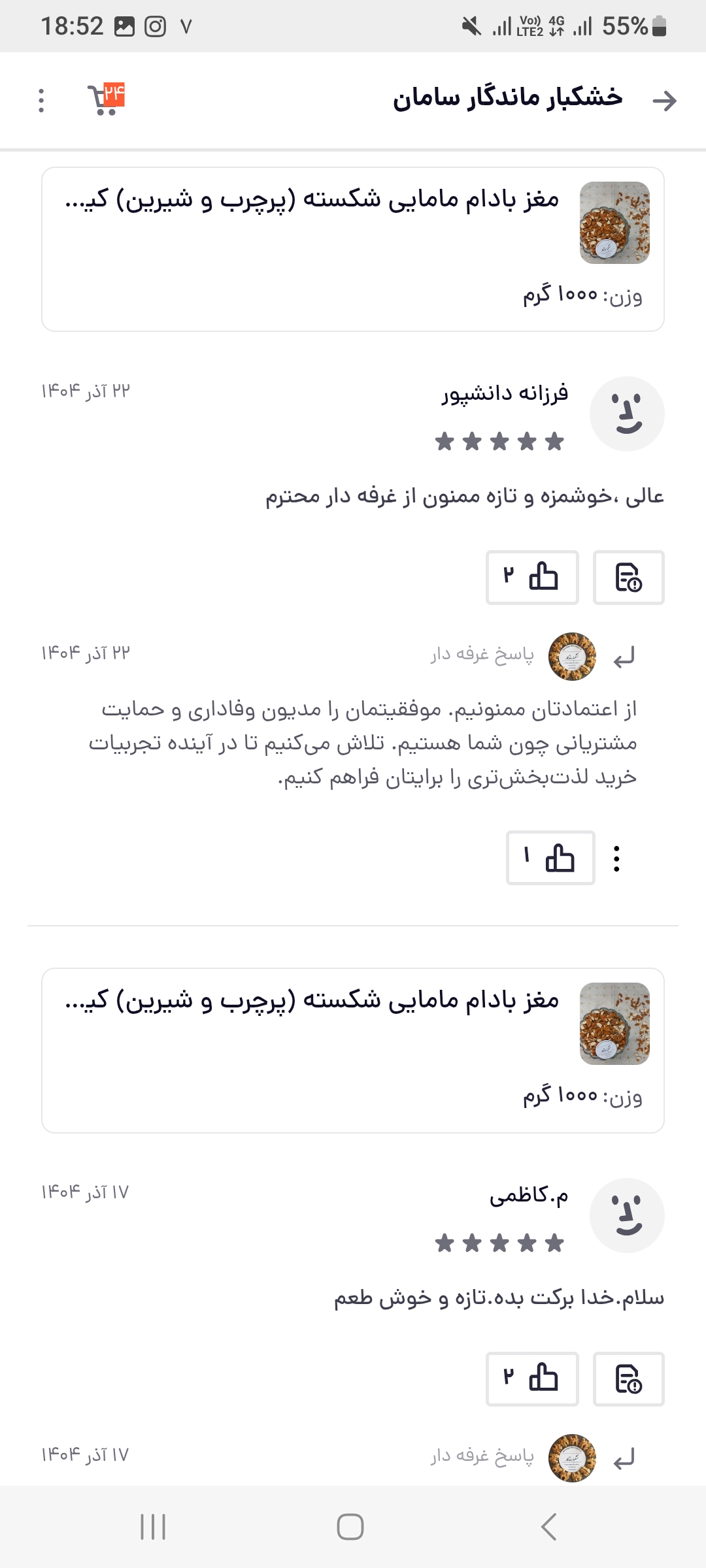Open the header overflow menu
The height and width of the screenshot is (1568, 706).
[x=41, y=101]
